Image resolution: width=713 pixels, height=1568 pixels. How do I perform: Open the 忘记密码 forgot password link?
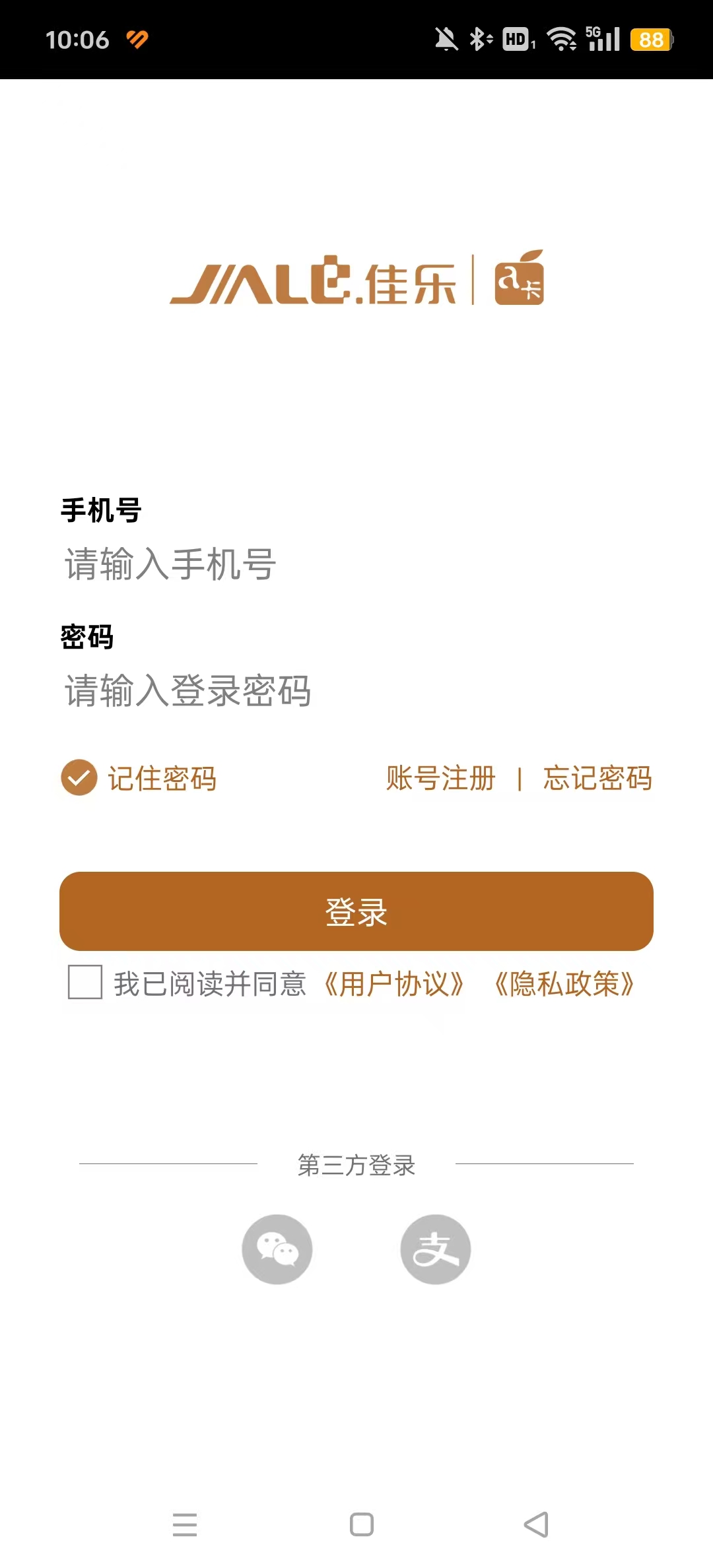tap(597, 778)
